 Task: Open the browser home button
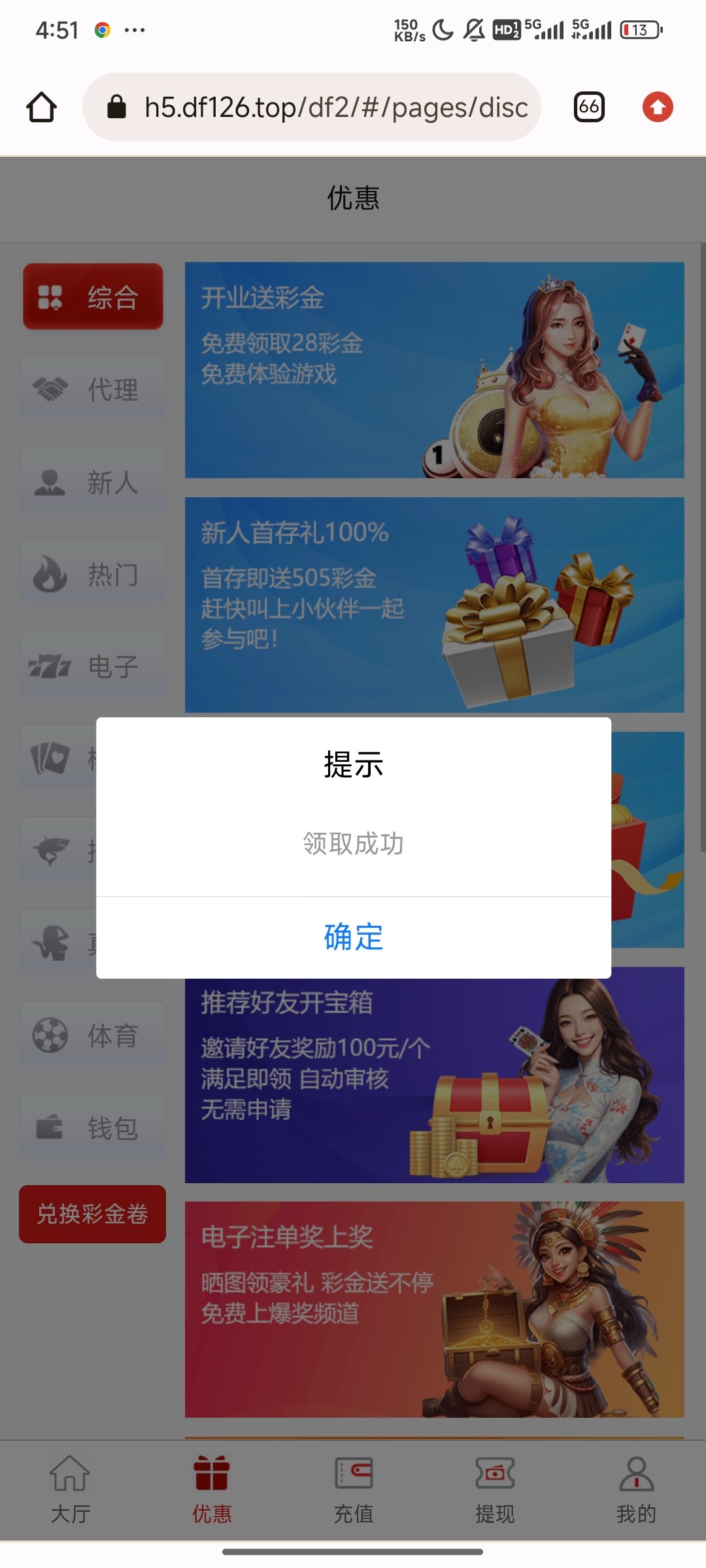coord(41,107)
